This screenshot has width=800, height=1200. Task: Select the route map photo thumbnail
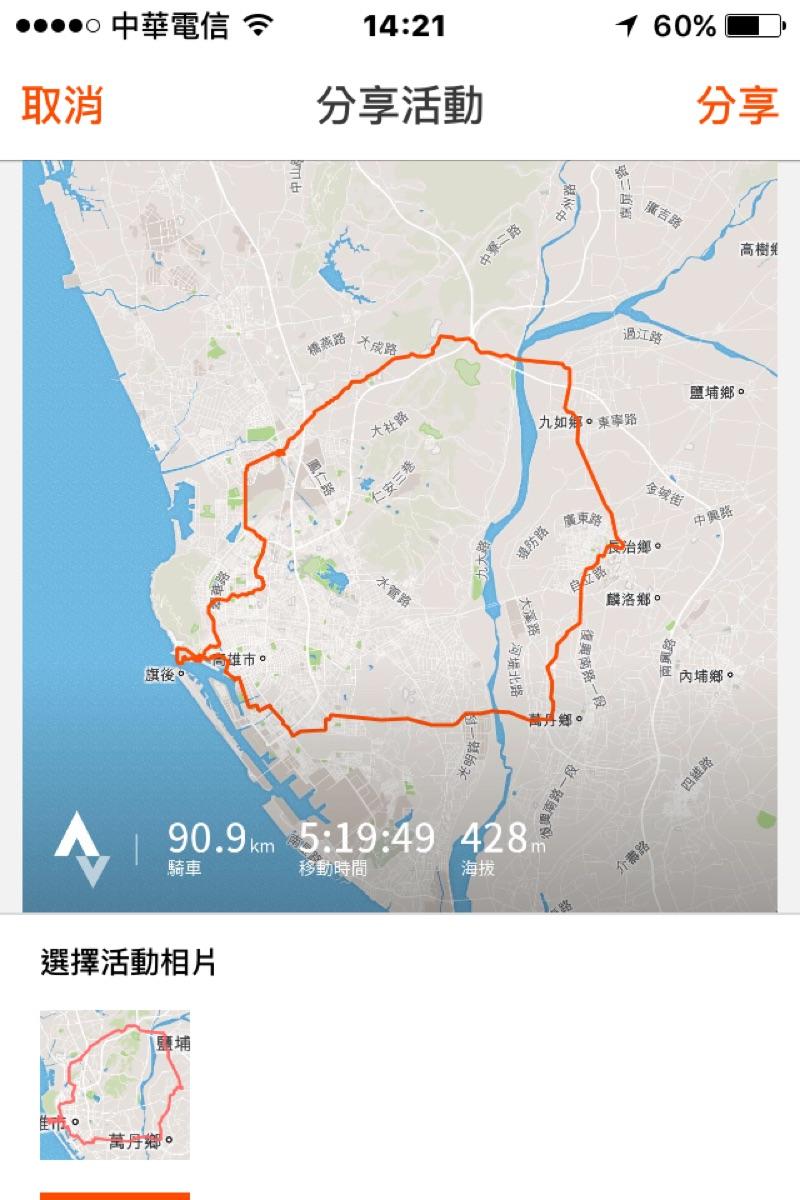pyautogui.click(x=115, y=1085)
